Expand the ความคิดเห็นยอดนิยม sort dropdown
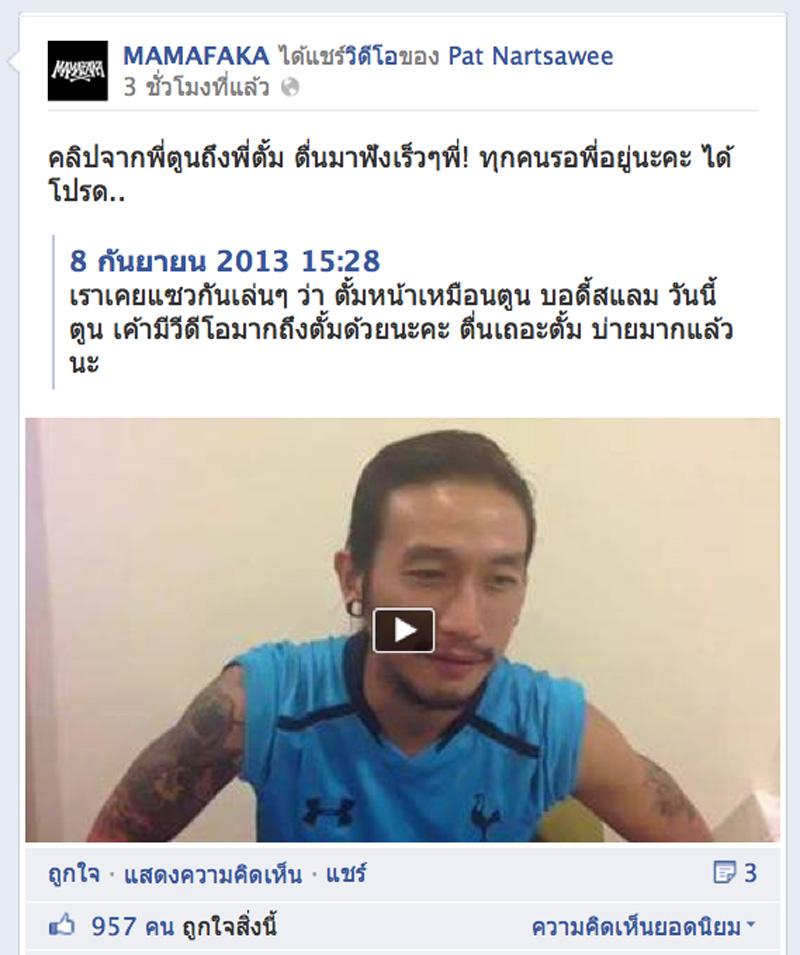Image resolution: width=800 pixels, height=955 pixels. coord(642,928)
